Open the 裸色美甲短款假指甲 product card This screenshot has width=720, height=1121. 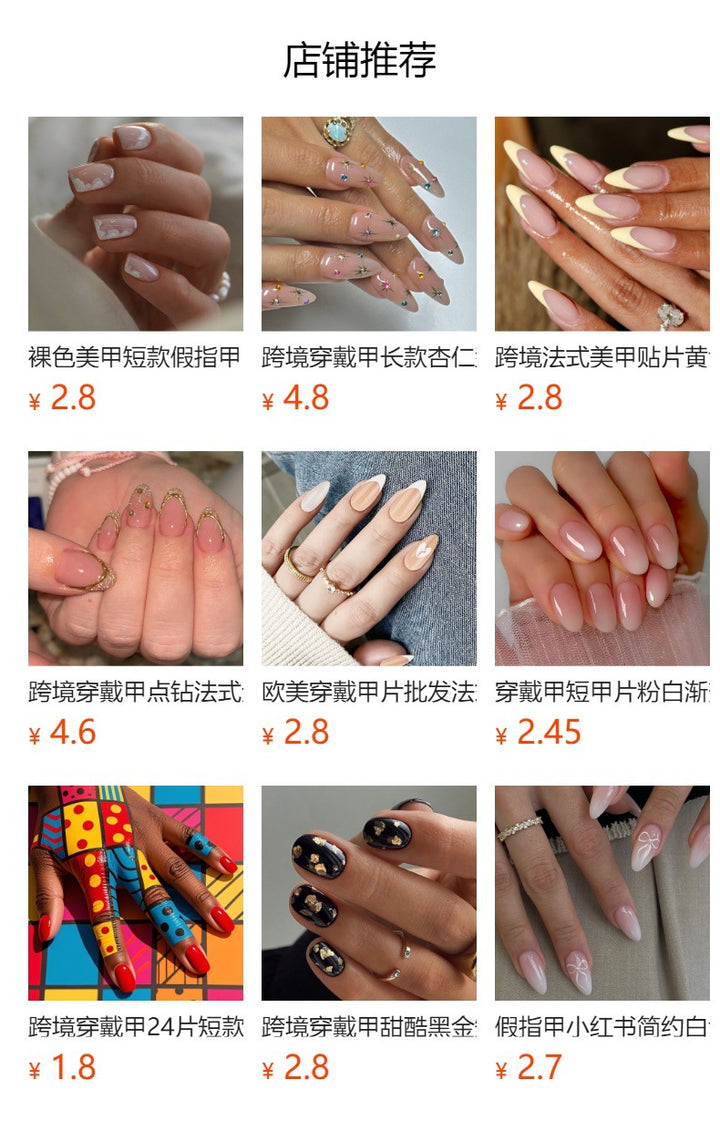135,224
